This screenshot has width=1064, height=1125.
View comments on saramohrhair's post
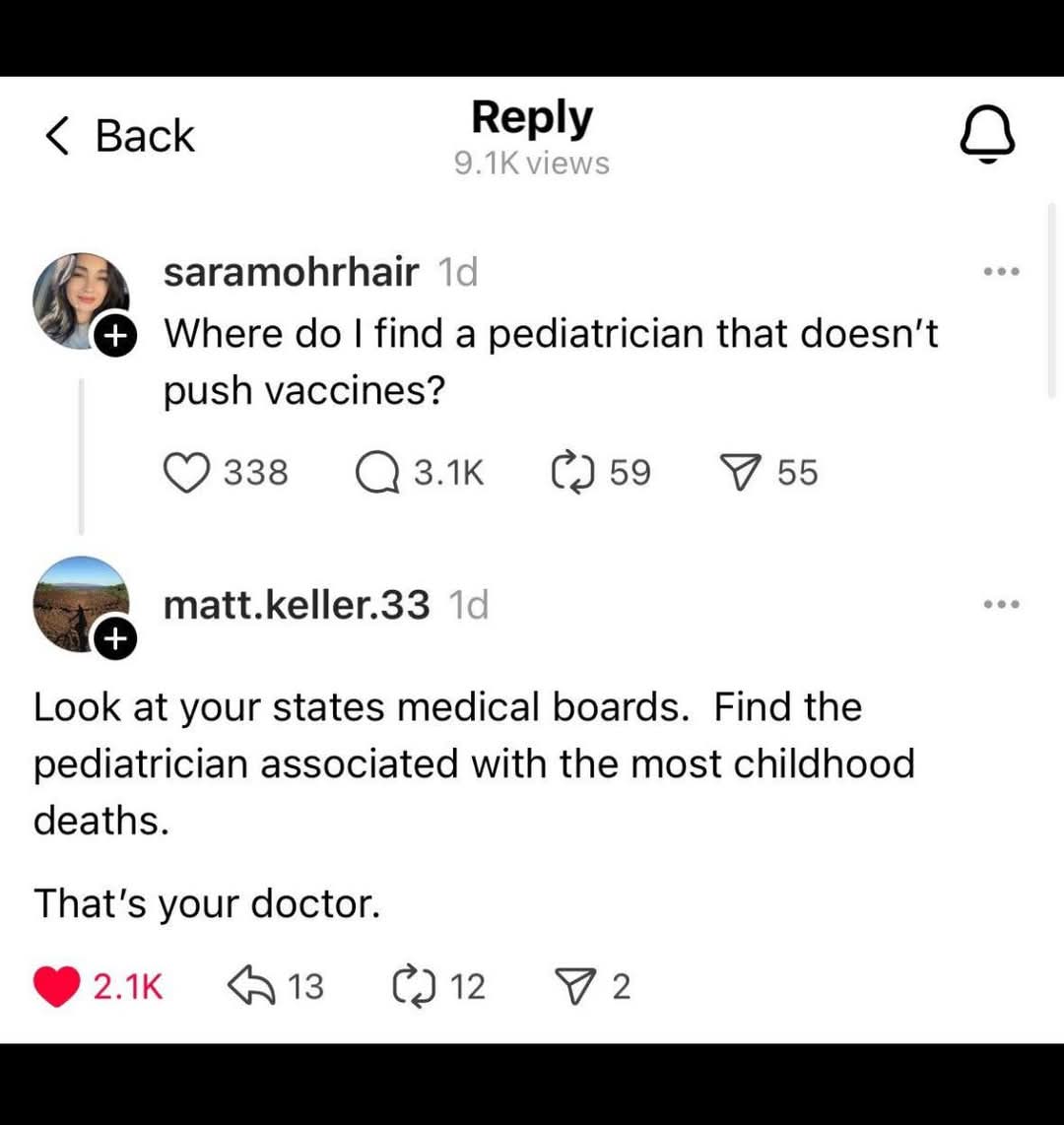[x=374, y=473]
